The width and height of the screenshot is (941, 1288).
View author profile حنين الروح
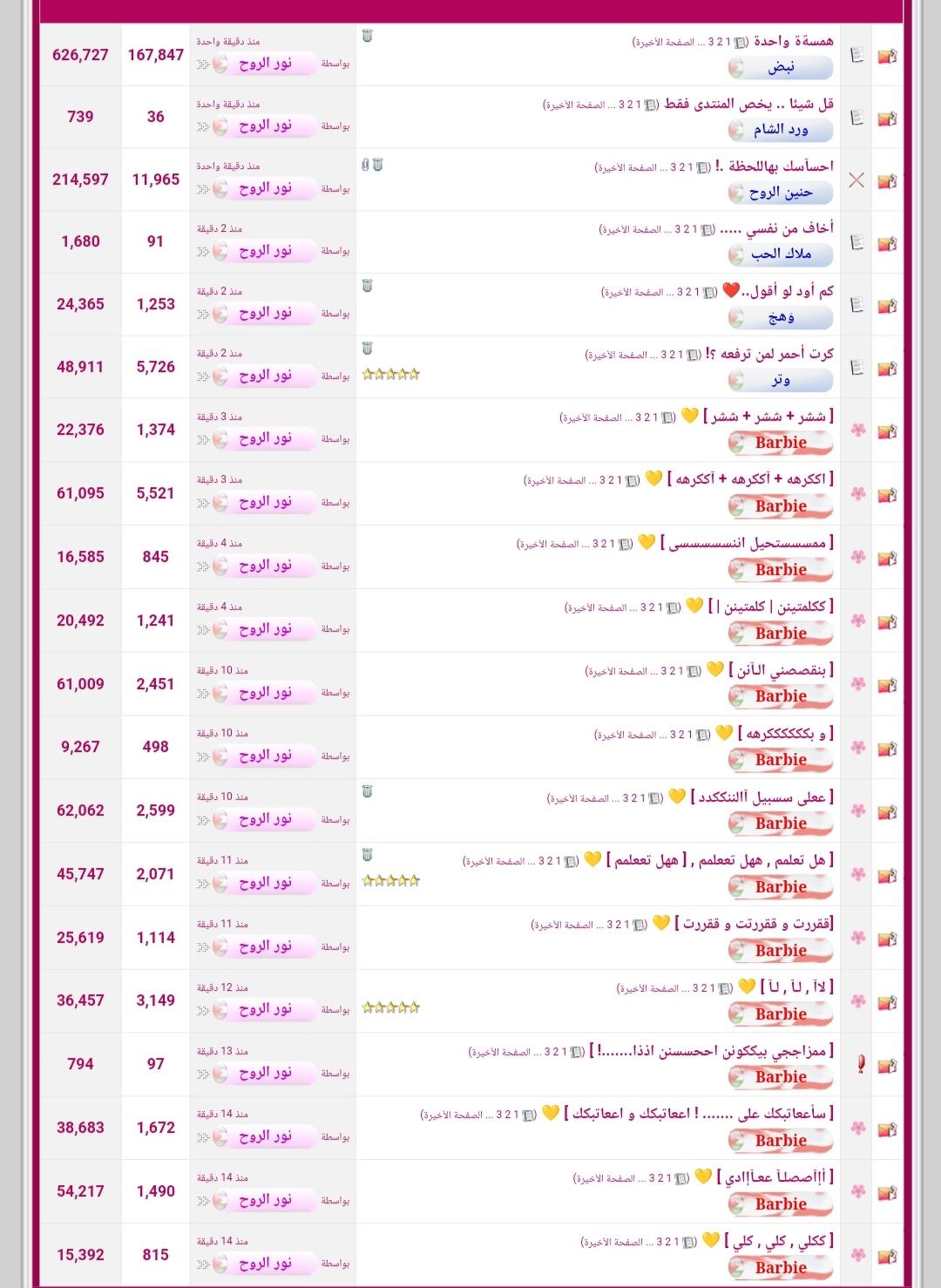coord(781,193)
